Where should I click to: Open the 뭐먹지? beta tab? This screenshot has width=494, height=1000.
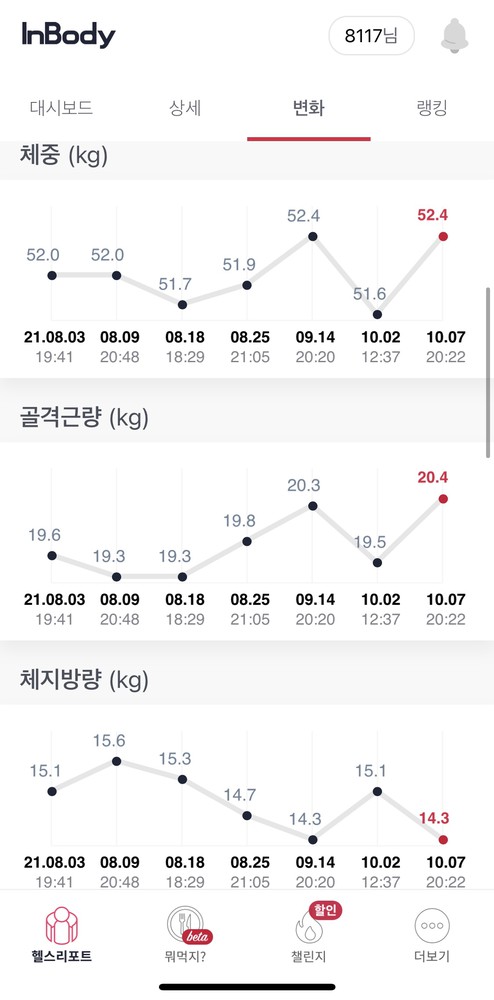point(185,934)
